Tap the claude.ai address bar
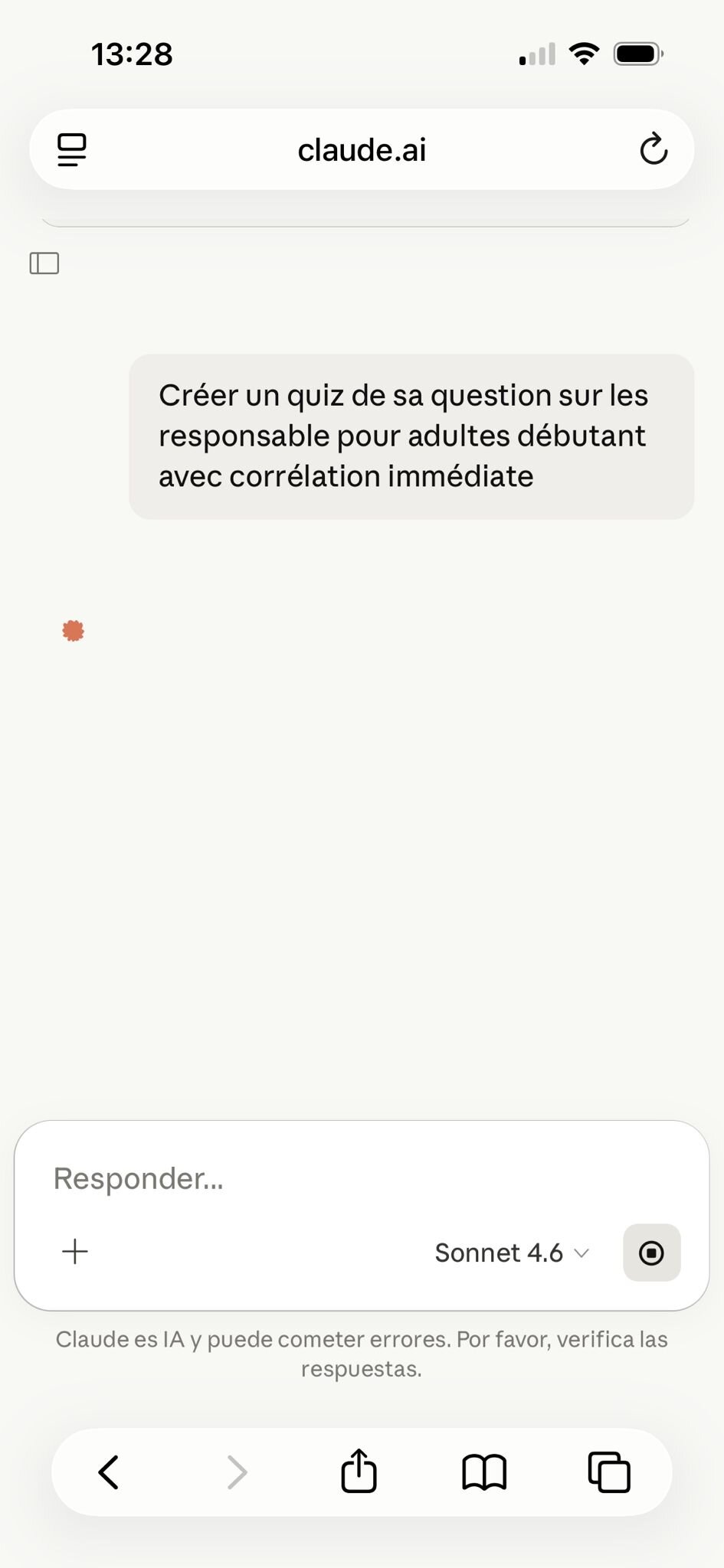The width and height of the screenshot is (724, 1568). (x=362, y=149)
